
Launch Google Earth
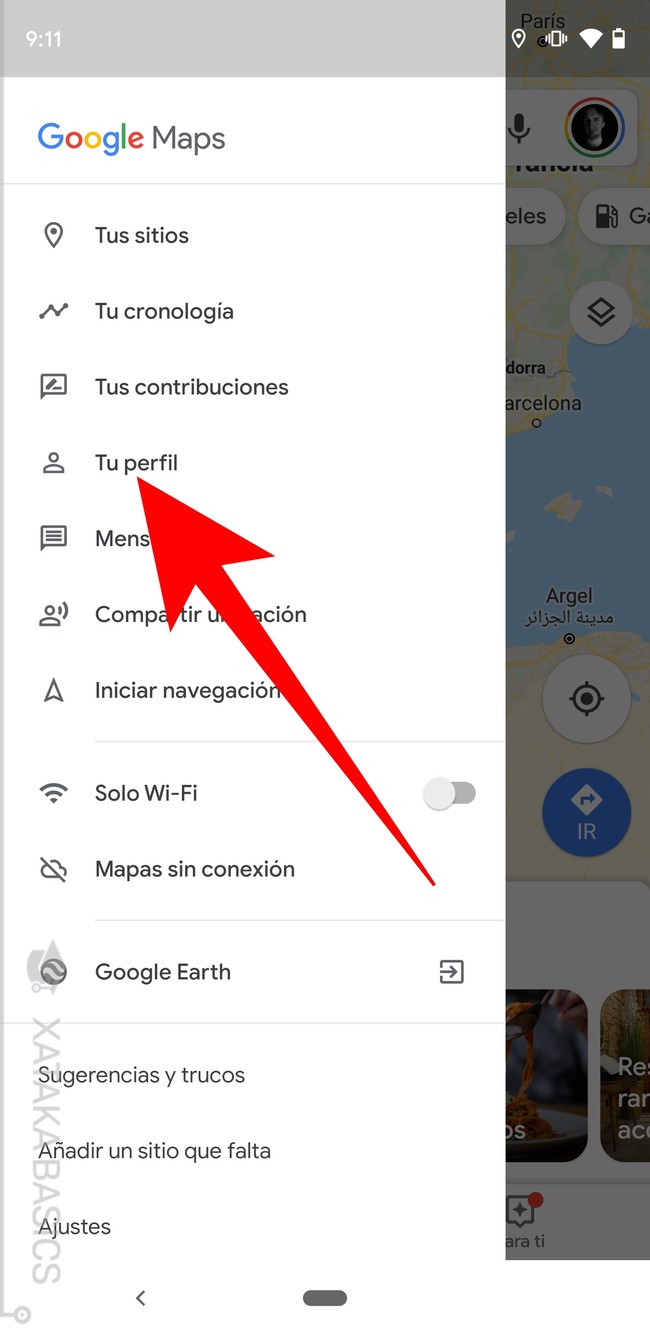pyautogui.click(x=162, y=972)
